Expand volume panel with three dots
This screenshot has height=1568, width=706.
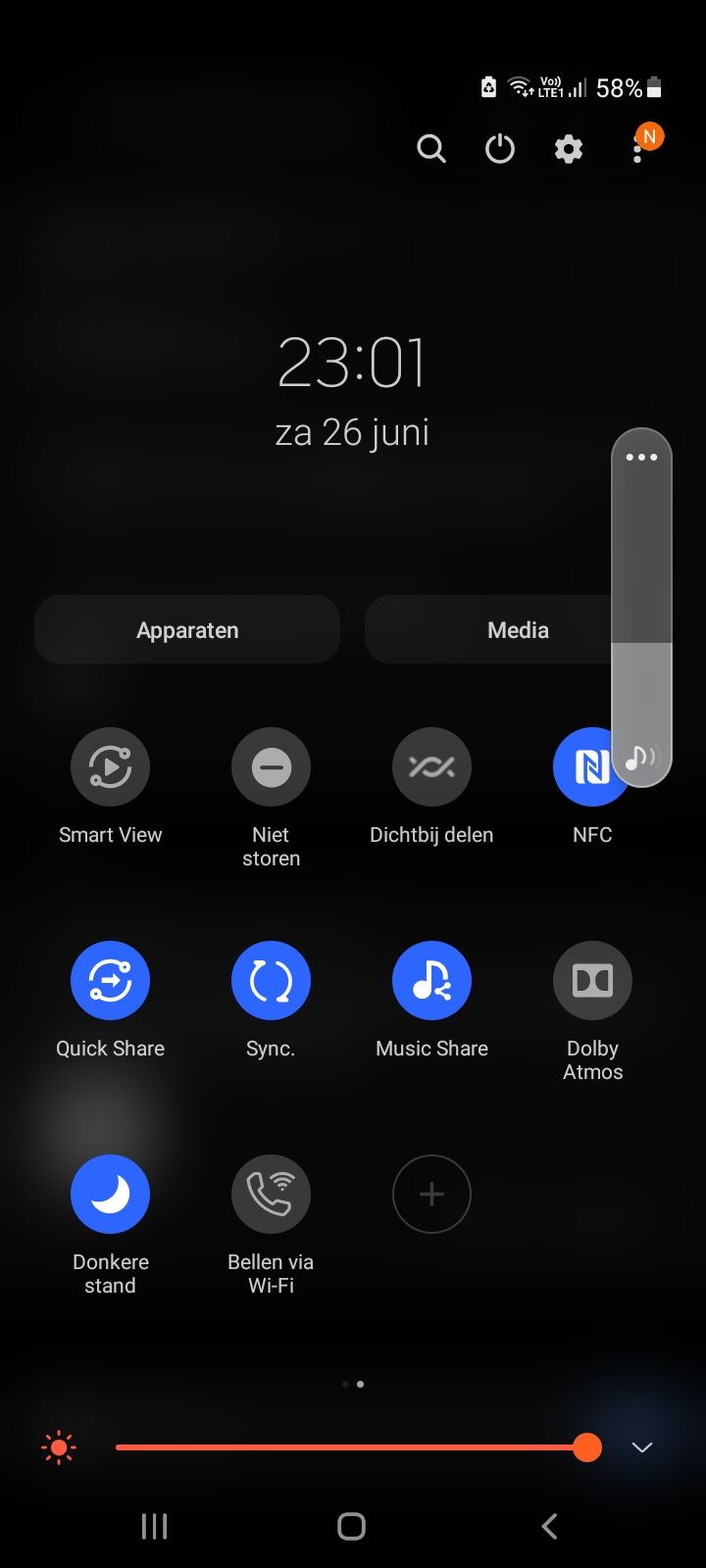click(x=641, y=458)
